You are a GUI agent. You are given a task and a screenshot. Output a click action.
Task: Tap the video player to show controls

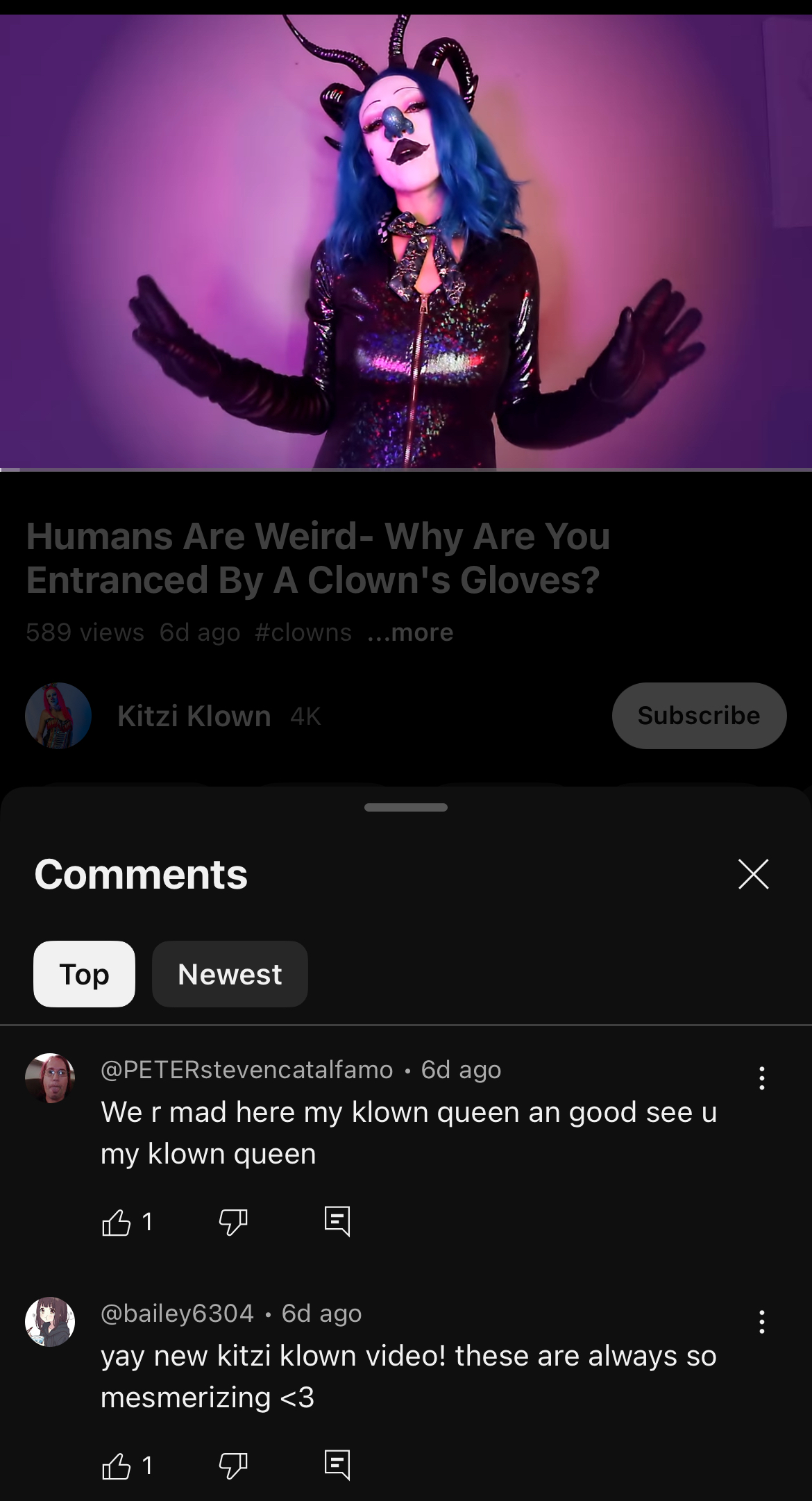[406, 242]
